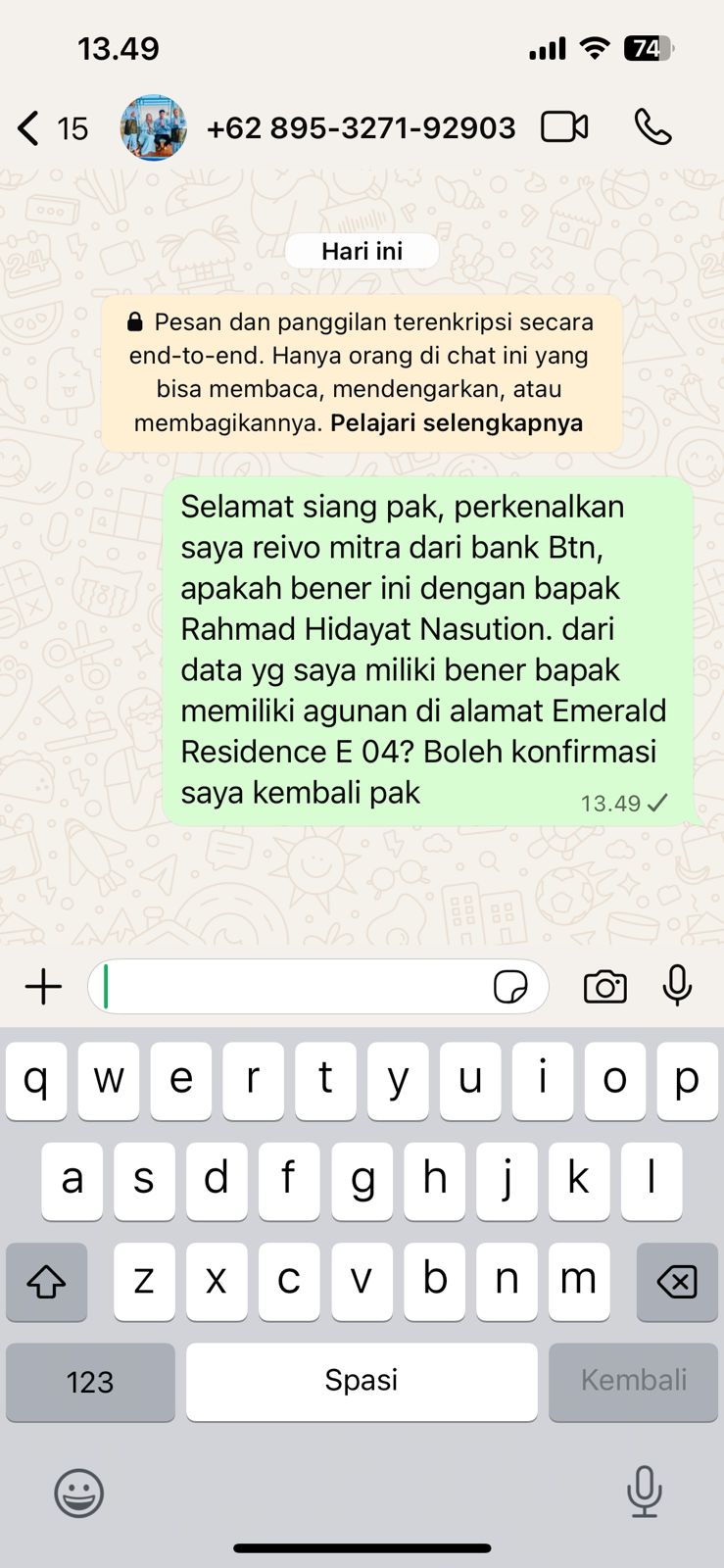Open the camera from chat
Screen dimensions: 724x1568
604,987
